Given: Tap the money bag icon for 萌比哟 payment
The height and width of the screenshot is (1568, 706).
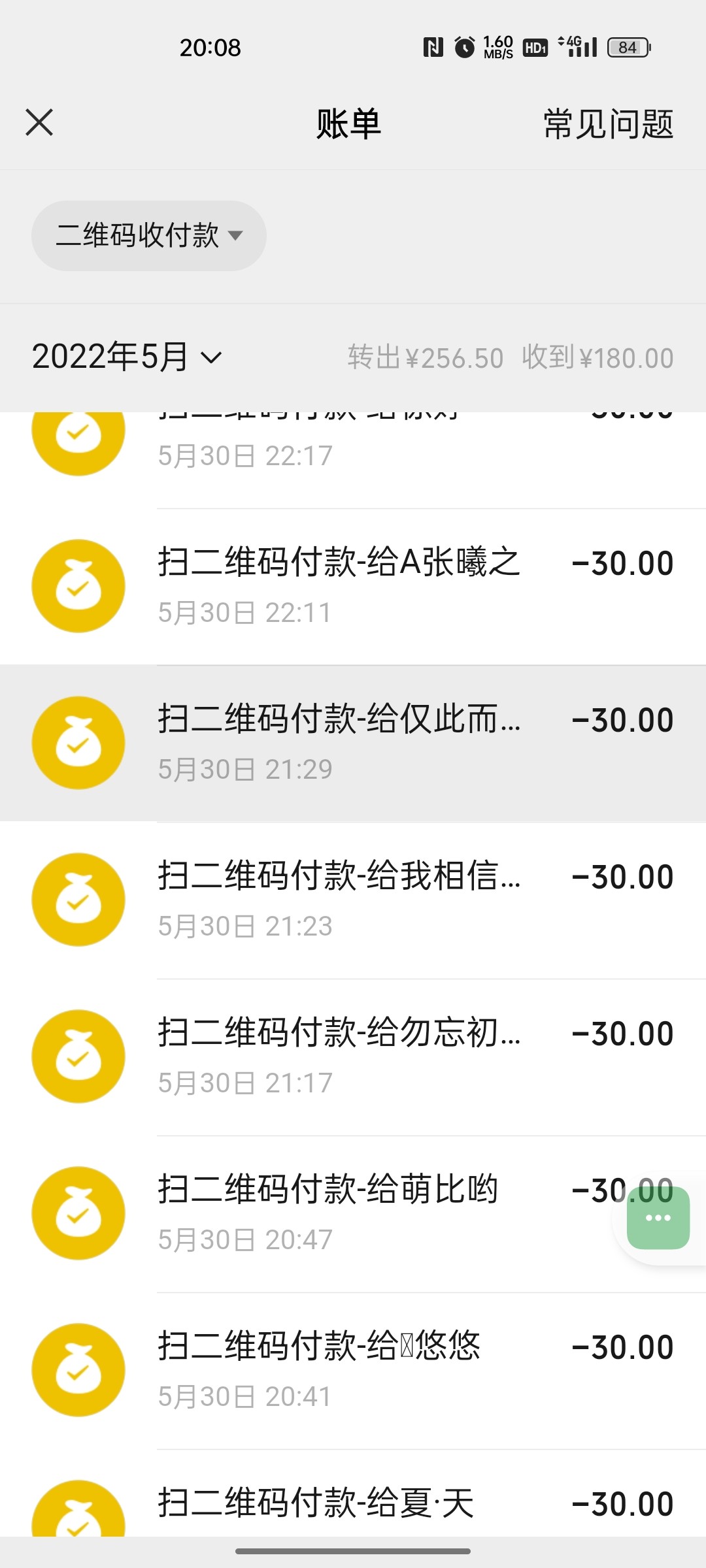Looking at the screenshot, I should tap(78, 1213).
